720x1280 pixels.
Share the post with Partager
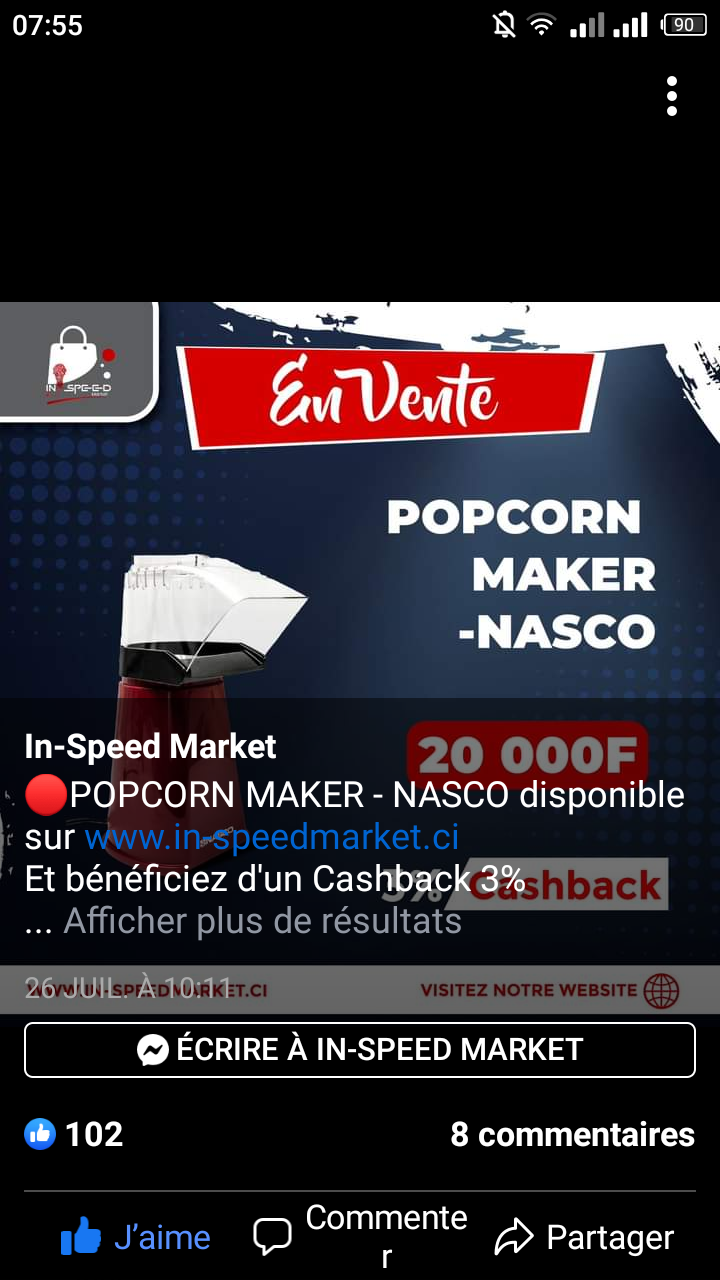pyautogui.click(x=585, y=1237)
